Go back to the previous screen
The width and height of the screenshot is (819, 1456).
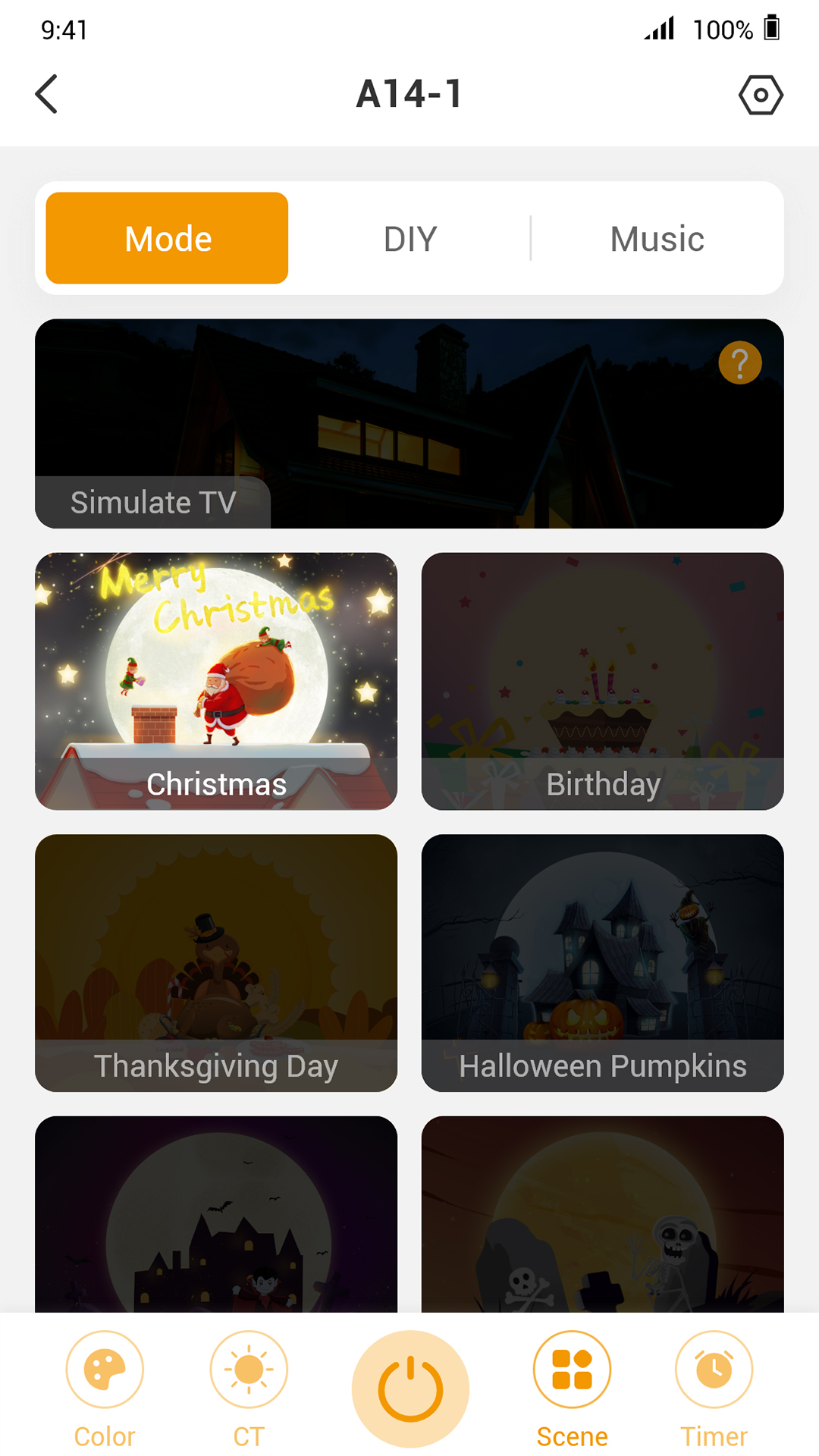47,94
